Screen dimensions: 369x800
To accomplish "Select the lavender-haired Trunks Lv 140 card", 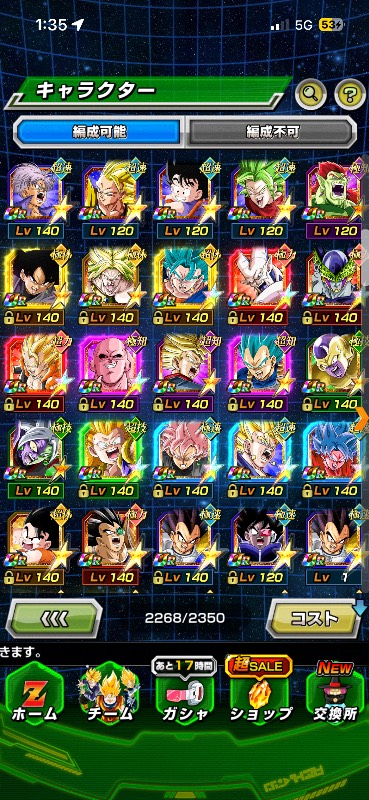I will click(x=35, y=200).
